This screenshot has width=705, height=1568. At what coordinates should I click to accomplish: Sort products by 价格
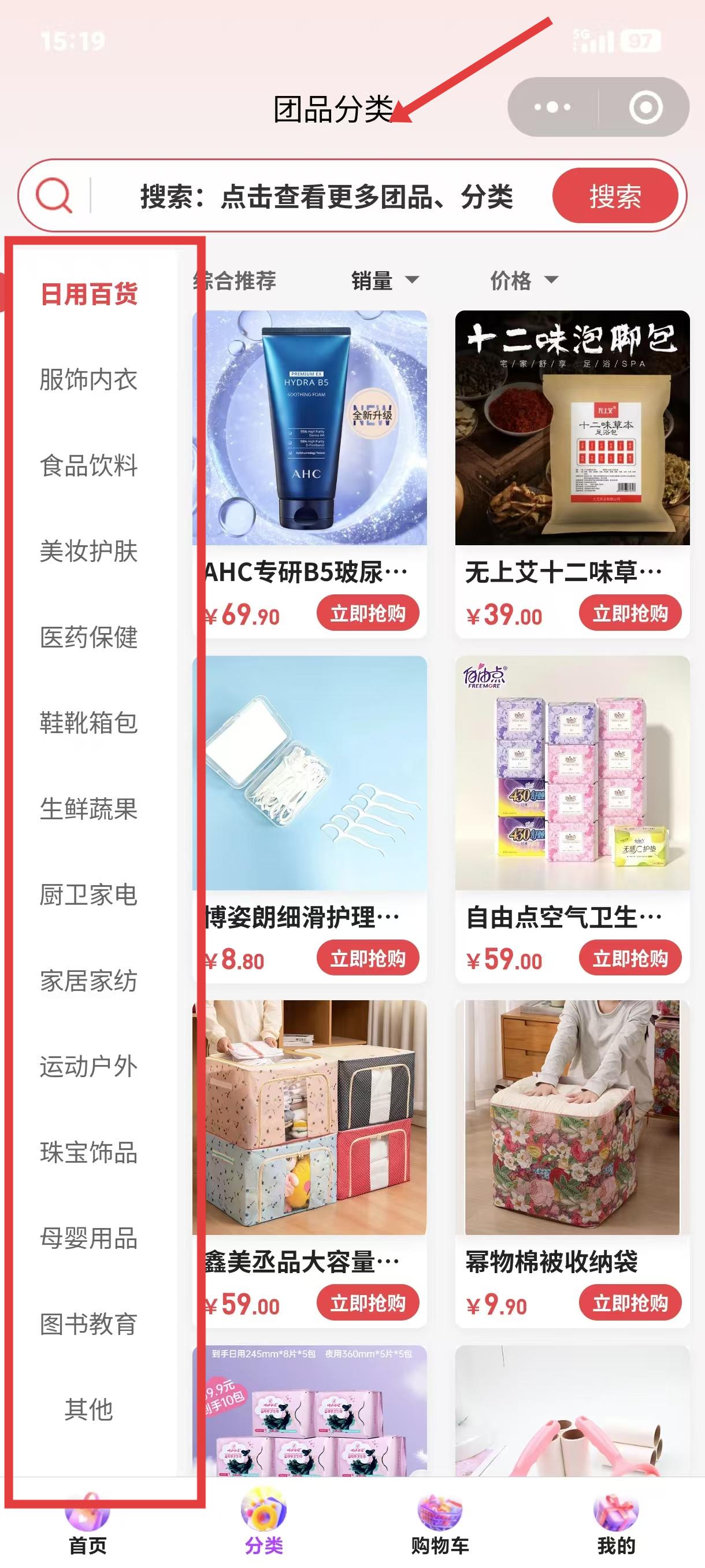[x=523, y=280]
